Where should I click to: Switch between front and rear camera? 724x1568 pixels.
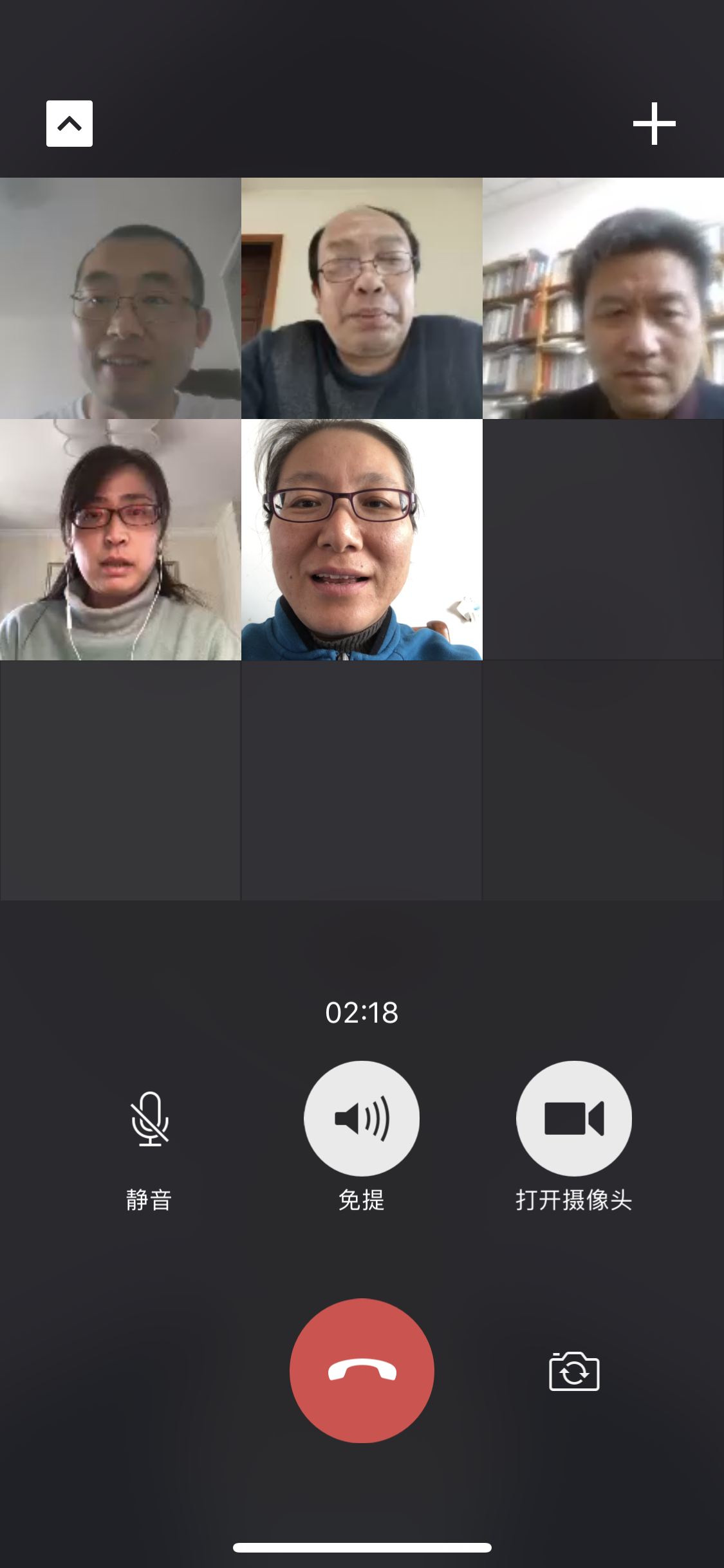point(573,1371)
